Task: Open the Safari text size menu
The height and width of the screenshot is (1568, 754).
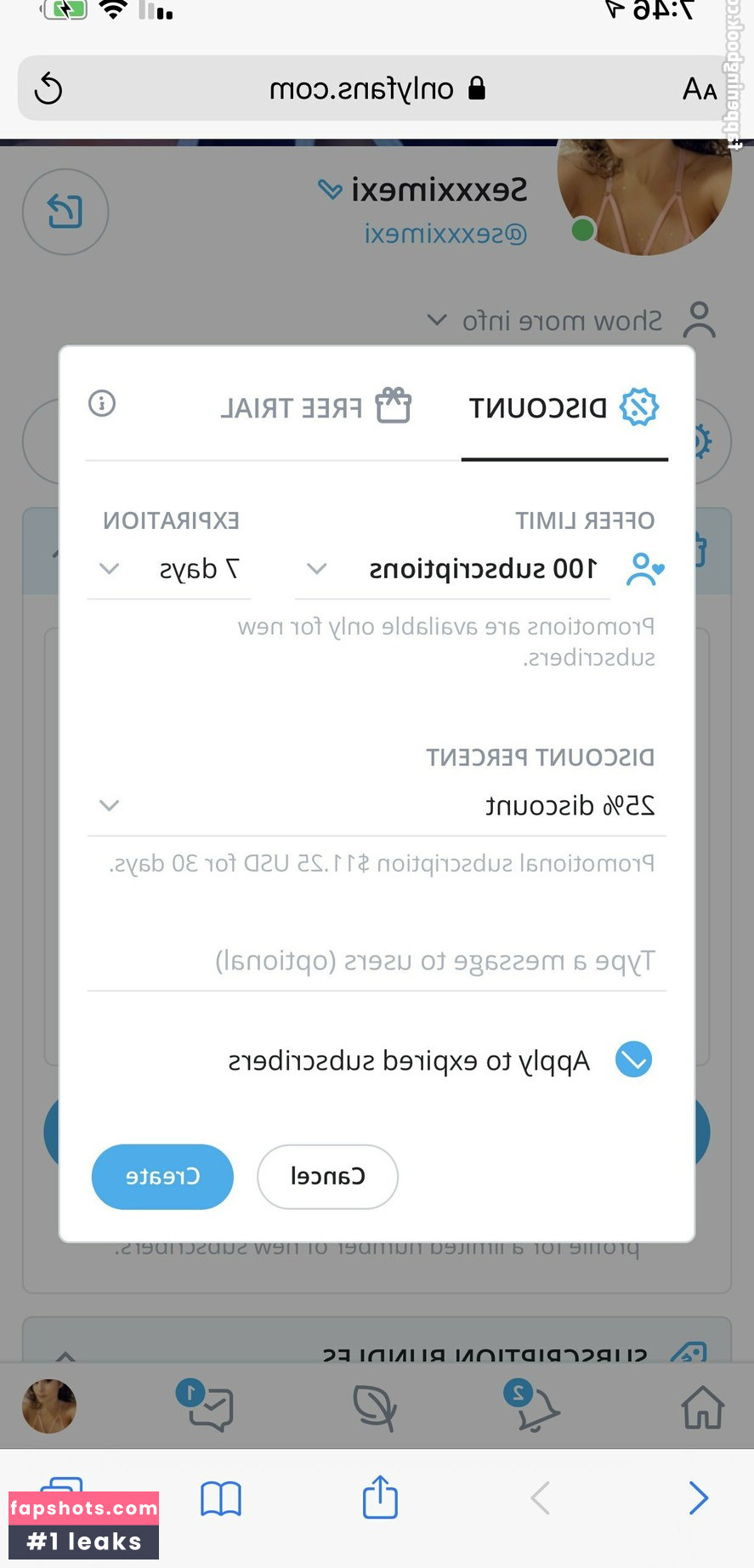Action: (x=699, y=88)
